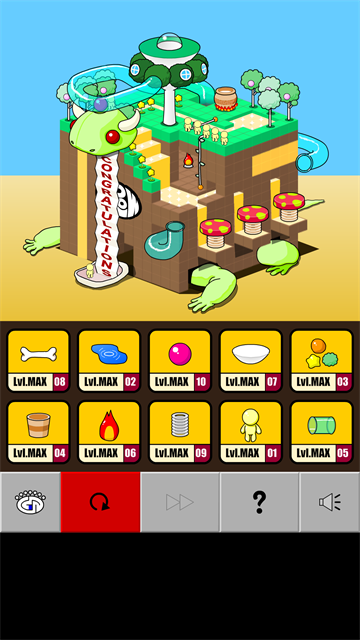Image resolution: width=360 pixels, height=640 pixels.
Task: Tap the bone item tile numbered 08
Action: click(38, 361)
